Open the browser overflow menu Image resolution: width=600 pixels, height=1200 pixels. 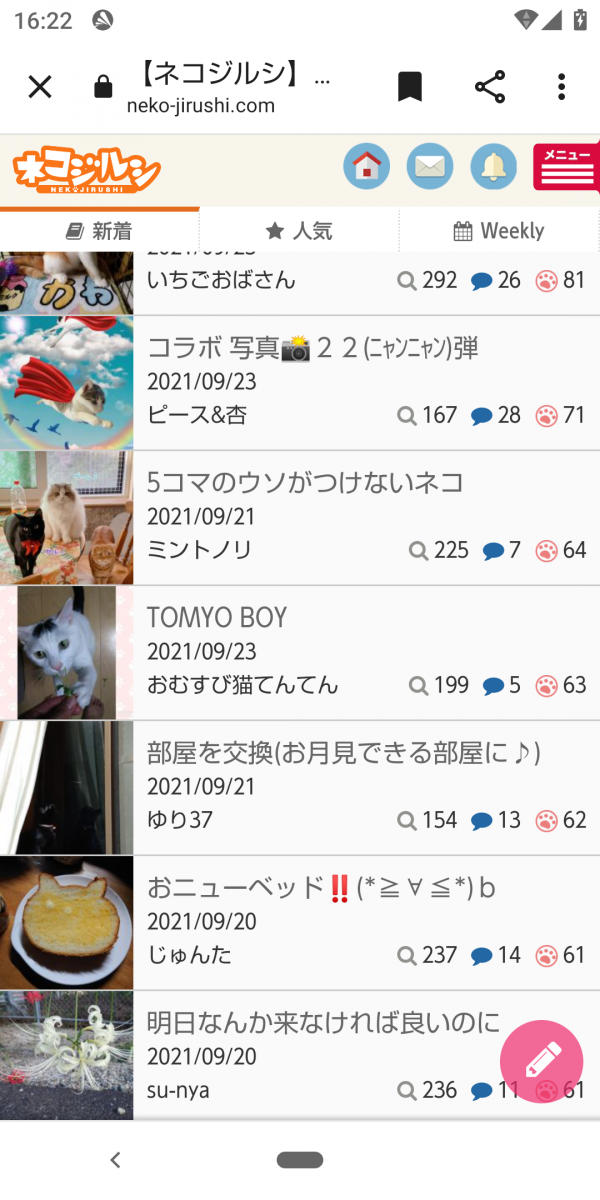tap(562, 87)
